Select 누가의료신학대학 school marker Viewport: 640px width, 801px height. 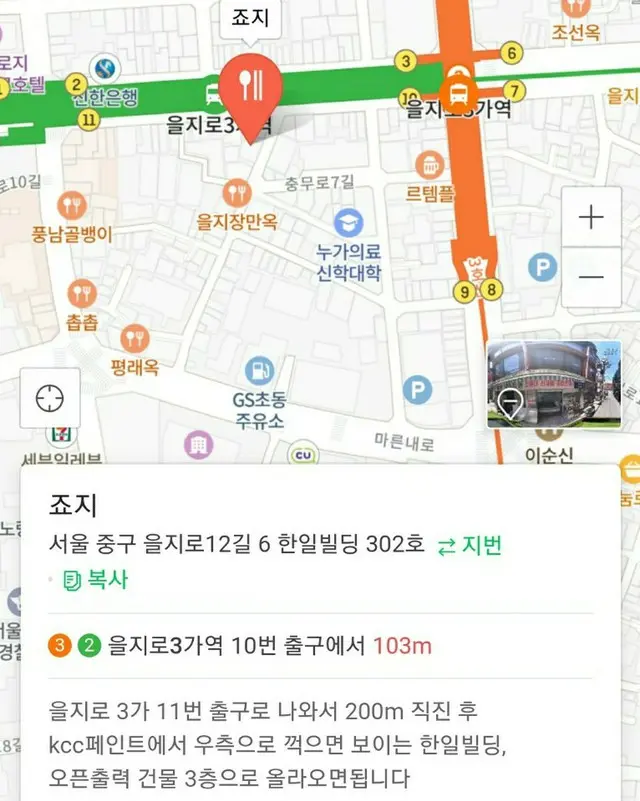click(x=349, y=222)
